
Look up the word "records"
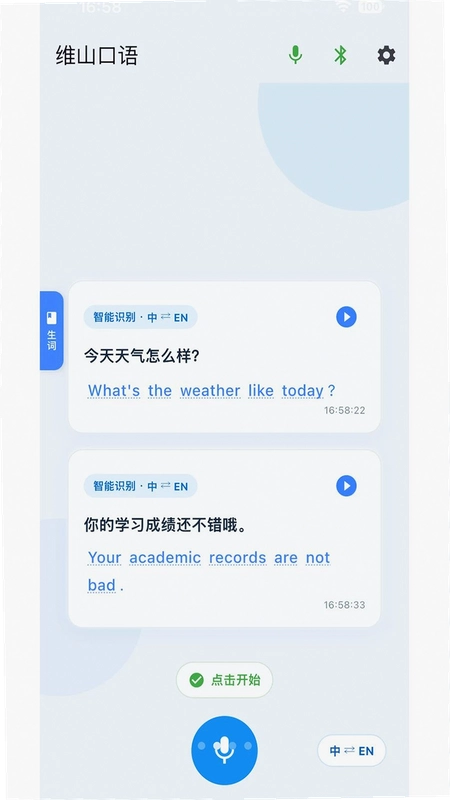(x=237, y=558)
